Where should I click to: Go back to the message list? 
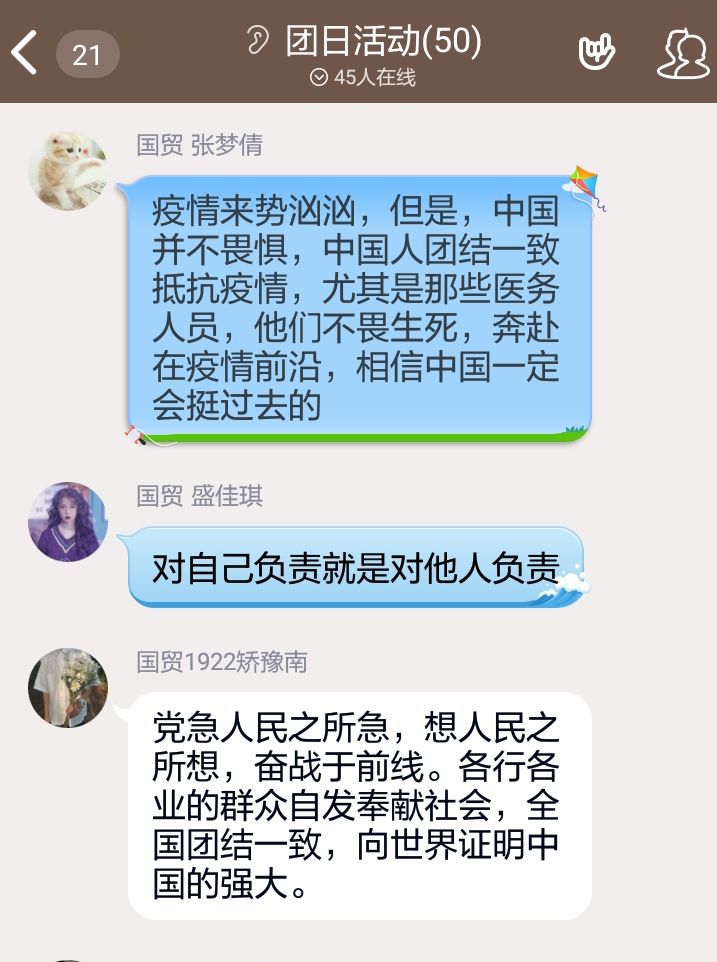(x=26, y=53)
